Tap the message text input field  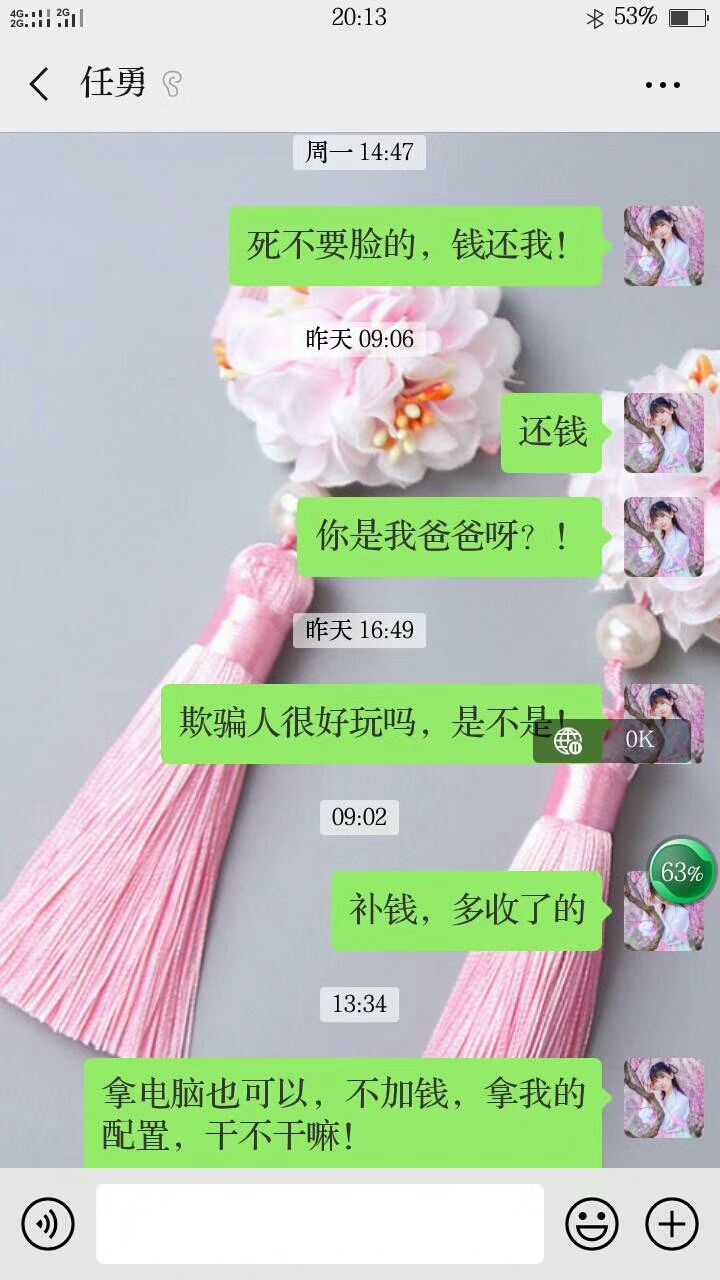[x=320, y=1223]
